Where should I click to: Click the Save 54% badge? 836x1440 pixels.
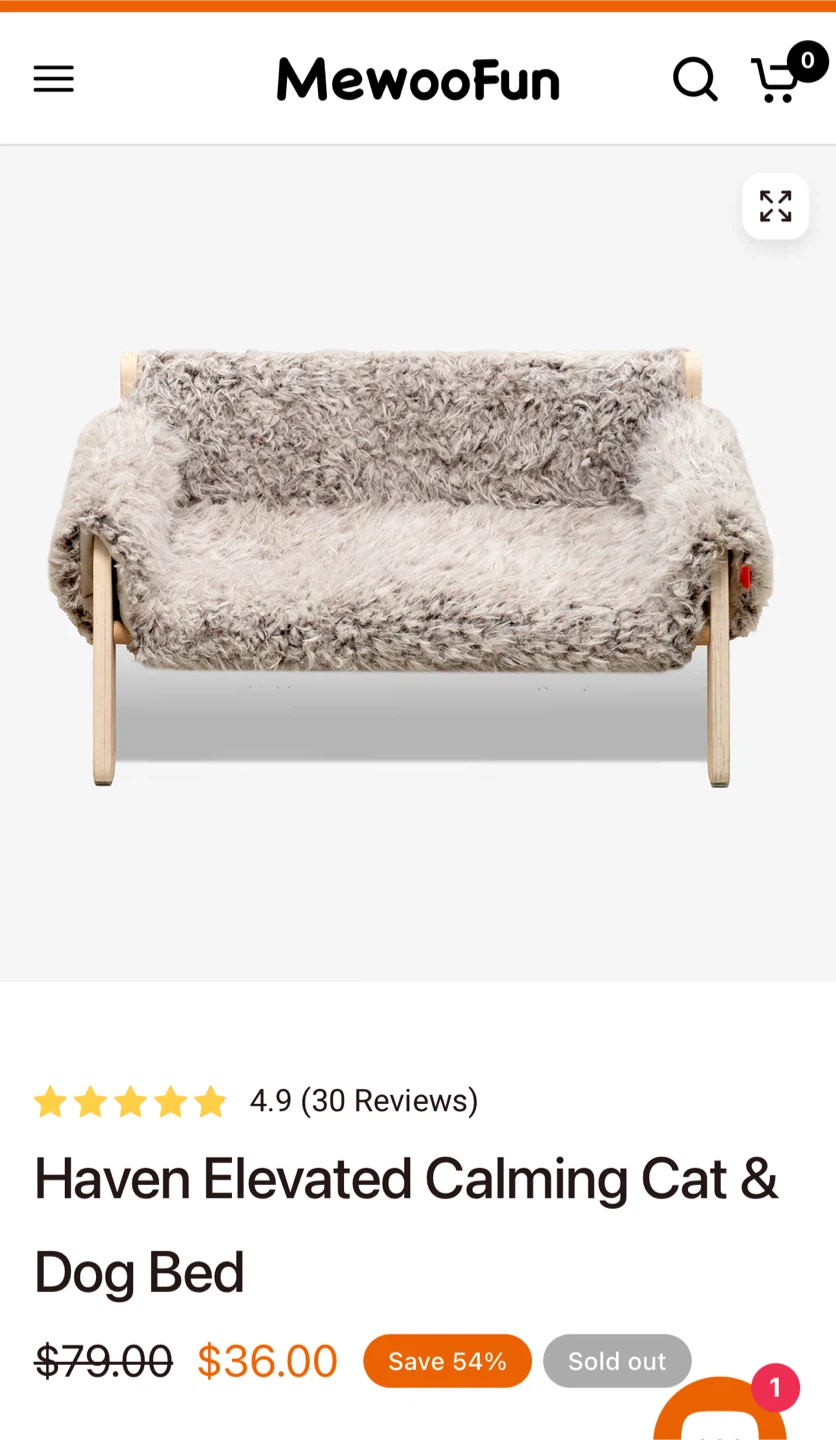(x=447, y=1361)
